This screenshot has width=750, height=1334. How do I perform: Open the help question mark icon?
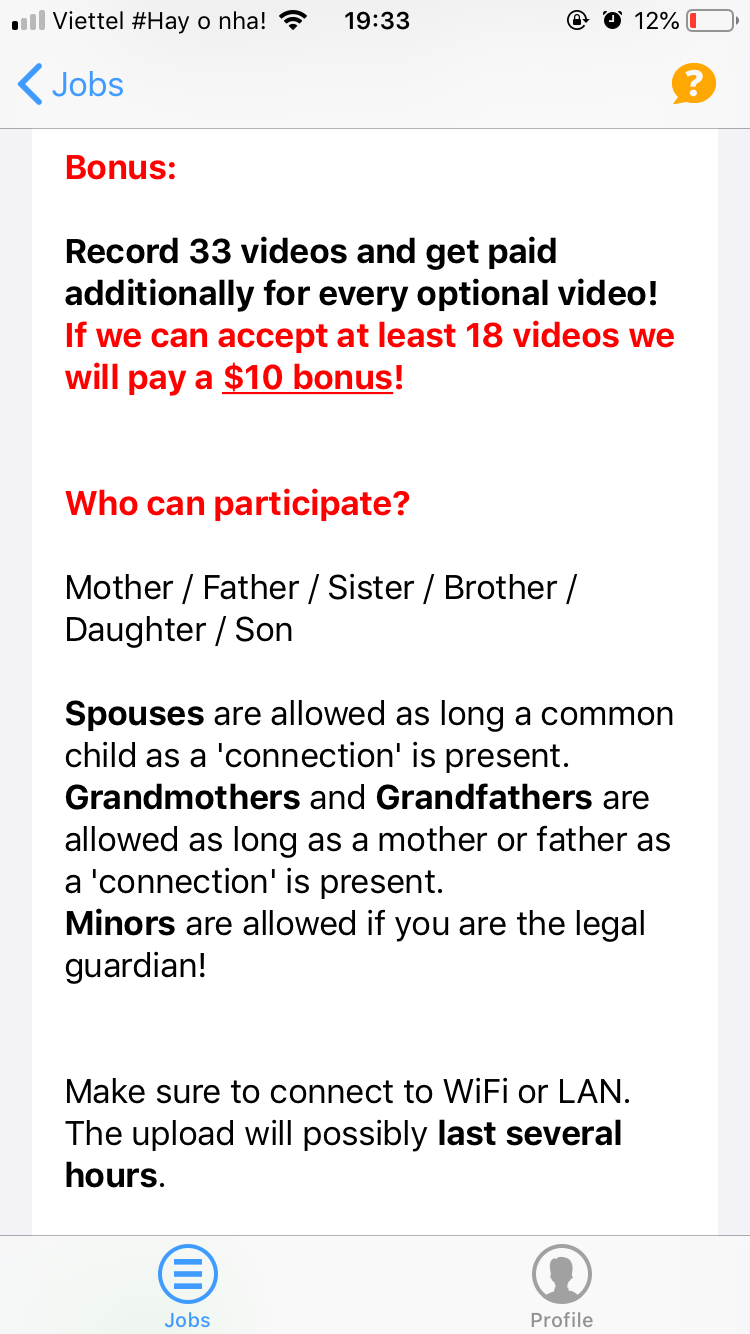(693, 84)
